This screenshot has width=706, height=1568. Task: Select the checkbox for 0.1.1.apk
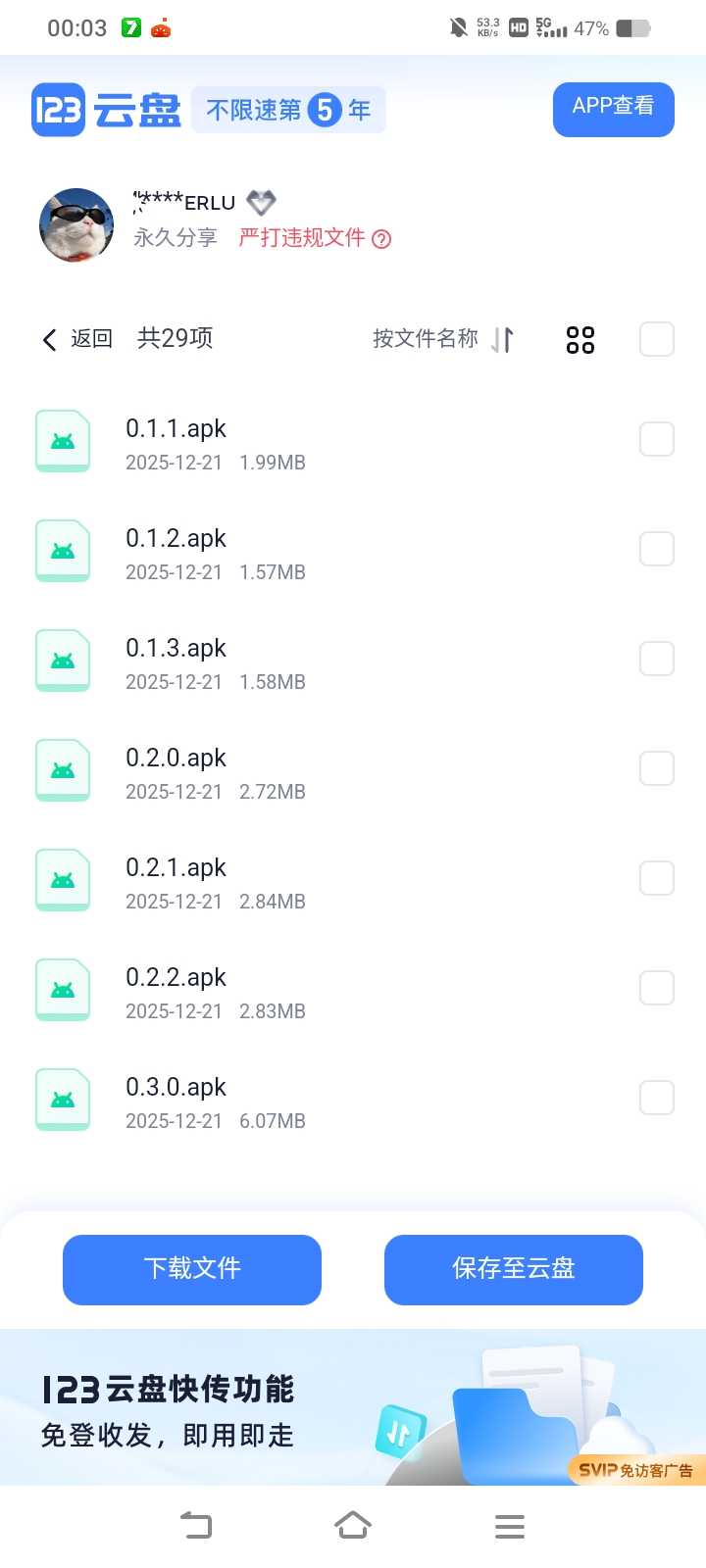point(656,439)
